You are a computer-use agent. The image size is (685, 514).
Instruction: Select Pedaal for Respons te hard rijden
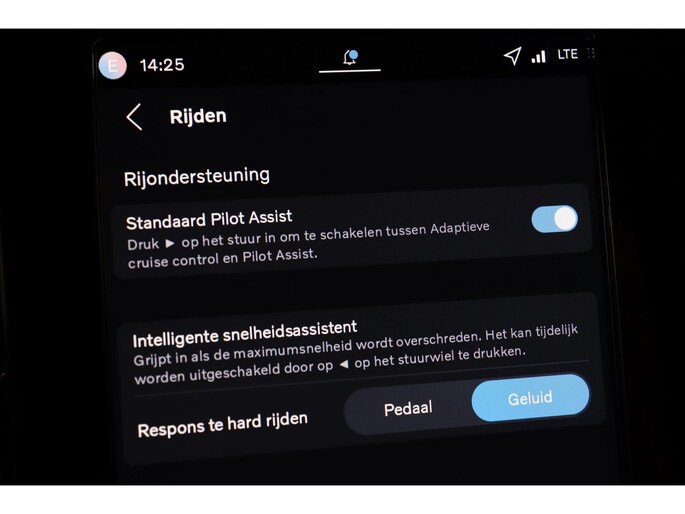[408, 408]
